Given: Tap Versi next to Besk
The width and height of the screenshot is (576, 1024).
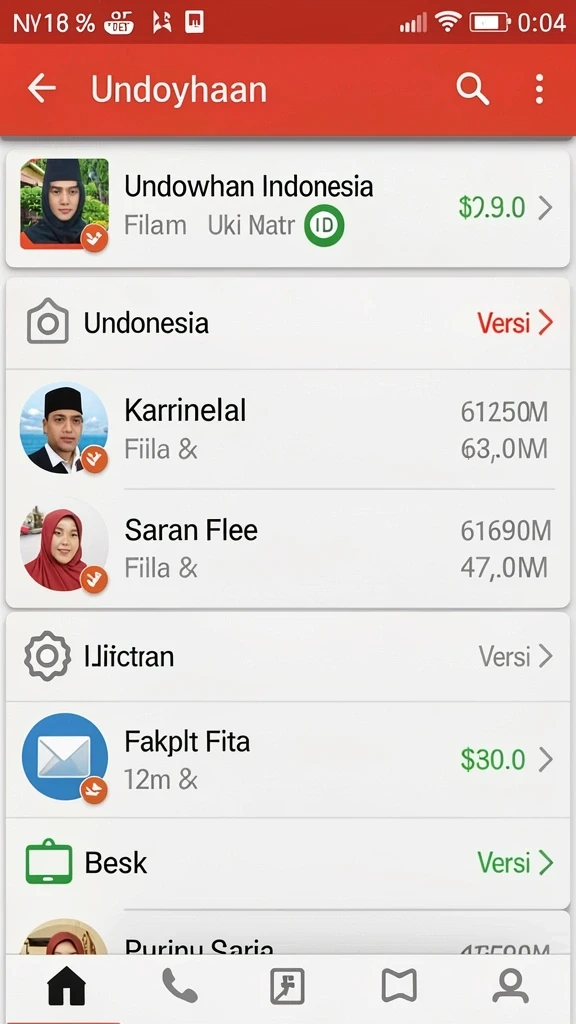Looking at the screenshot, I should (515, 863).
